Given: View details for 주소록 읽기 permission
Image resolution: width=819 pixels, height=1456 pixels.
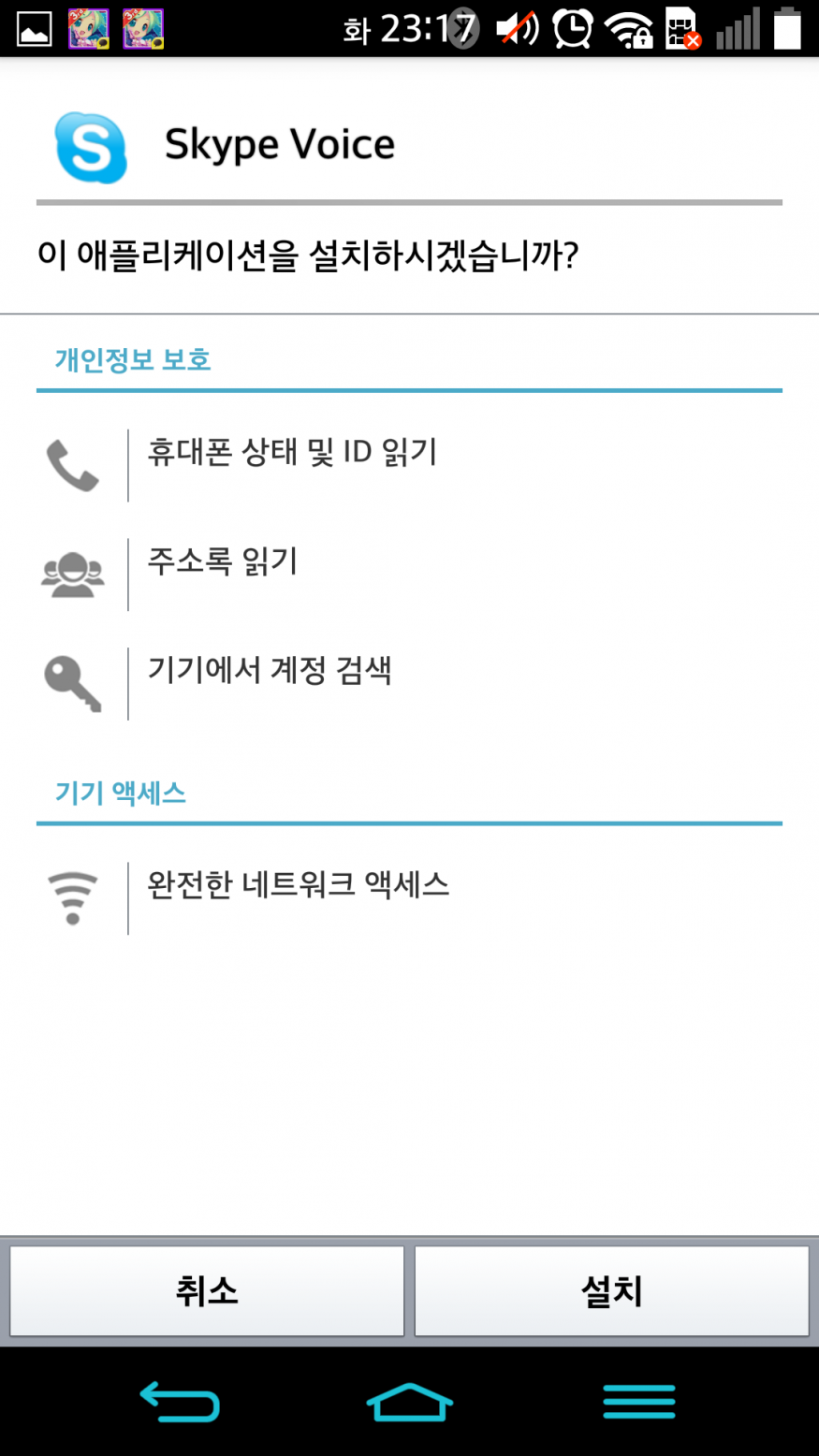Looking at the screenshot, I should click(x=223, y=562).
